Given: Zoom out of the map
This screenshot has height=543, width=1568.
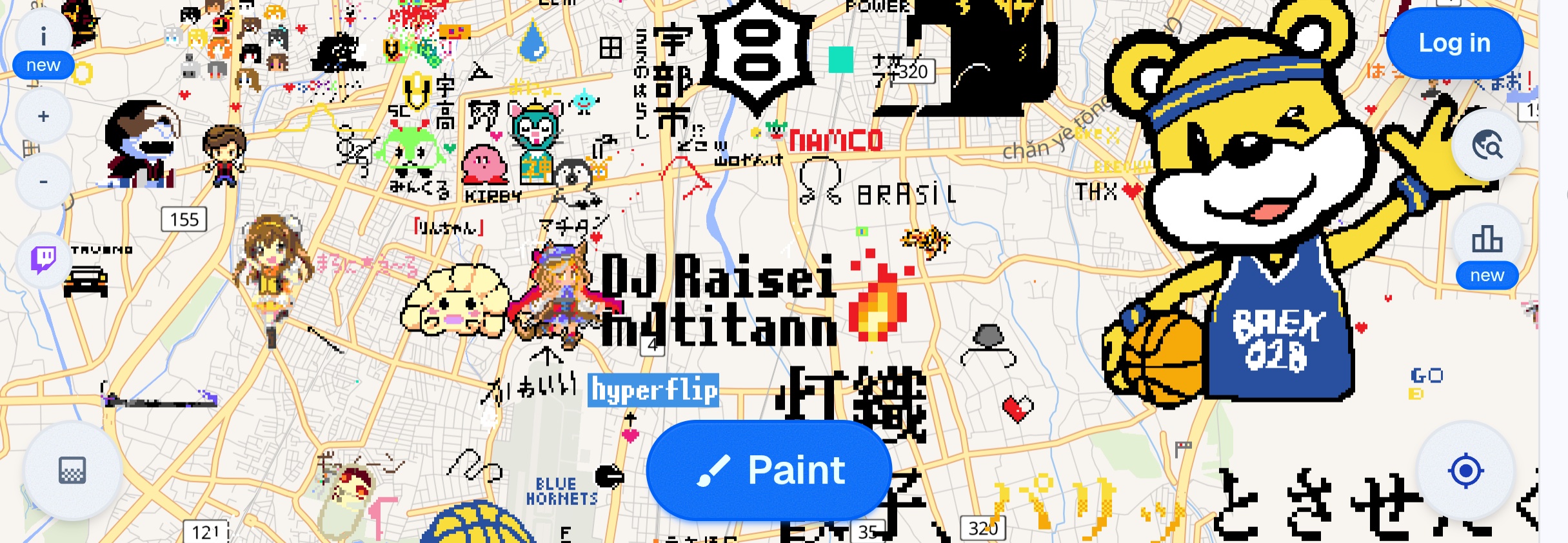Looking at the screenshot, I should 43,182.
